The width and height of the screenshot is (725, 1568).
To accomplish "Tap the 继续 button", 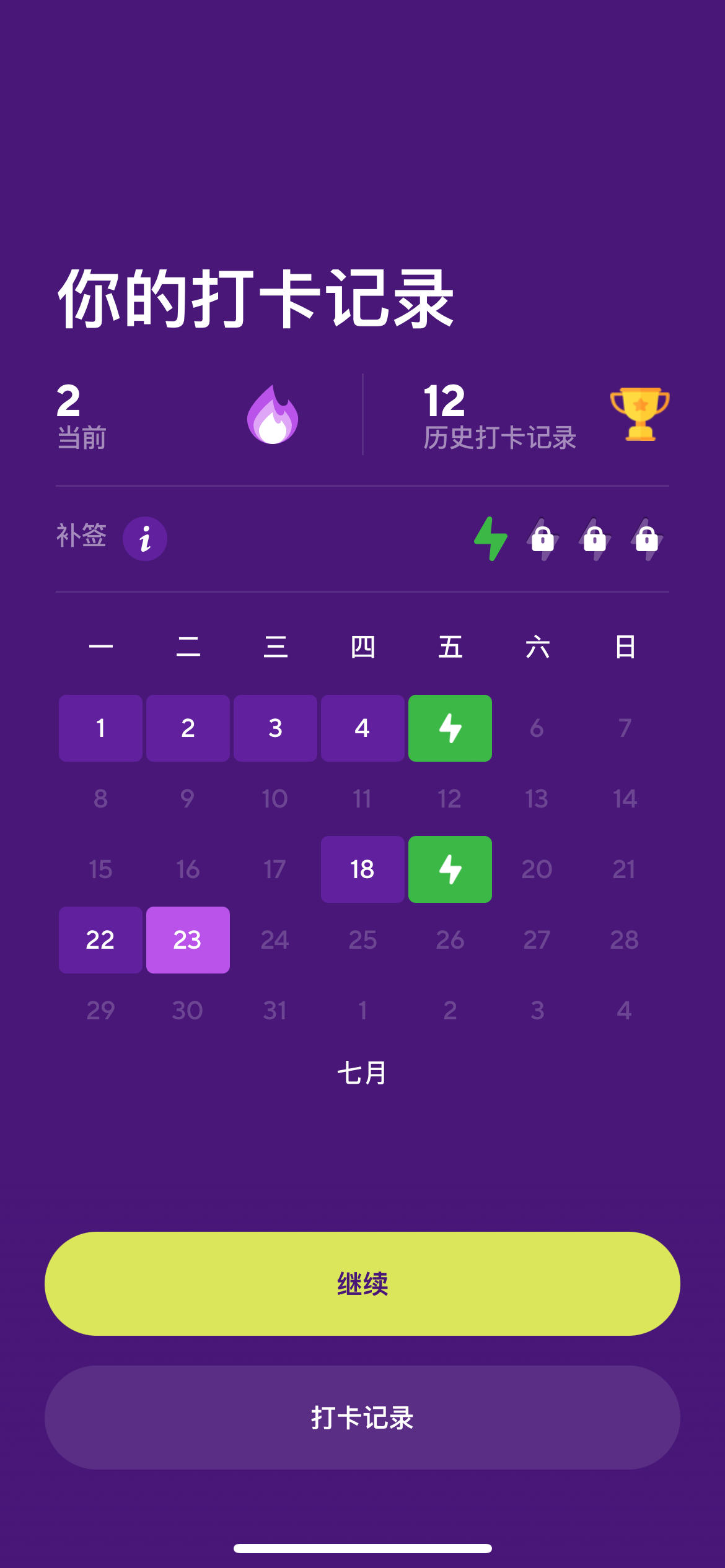I will click(362, 1284).
